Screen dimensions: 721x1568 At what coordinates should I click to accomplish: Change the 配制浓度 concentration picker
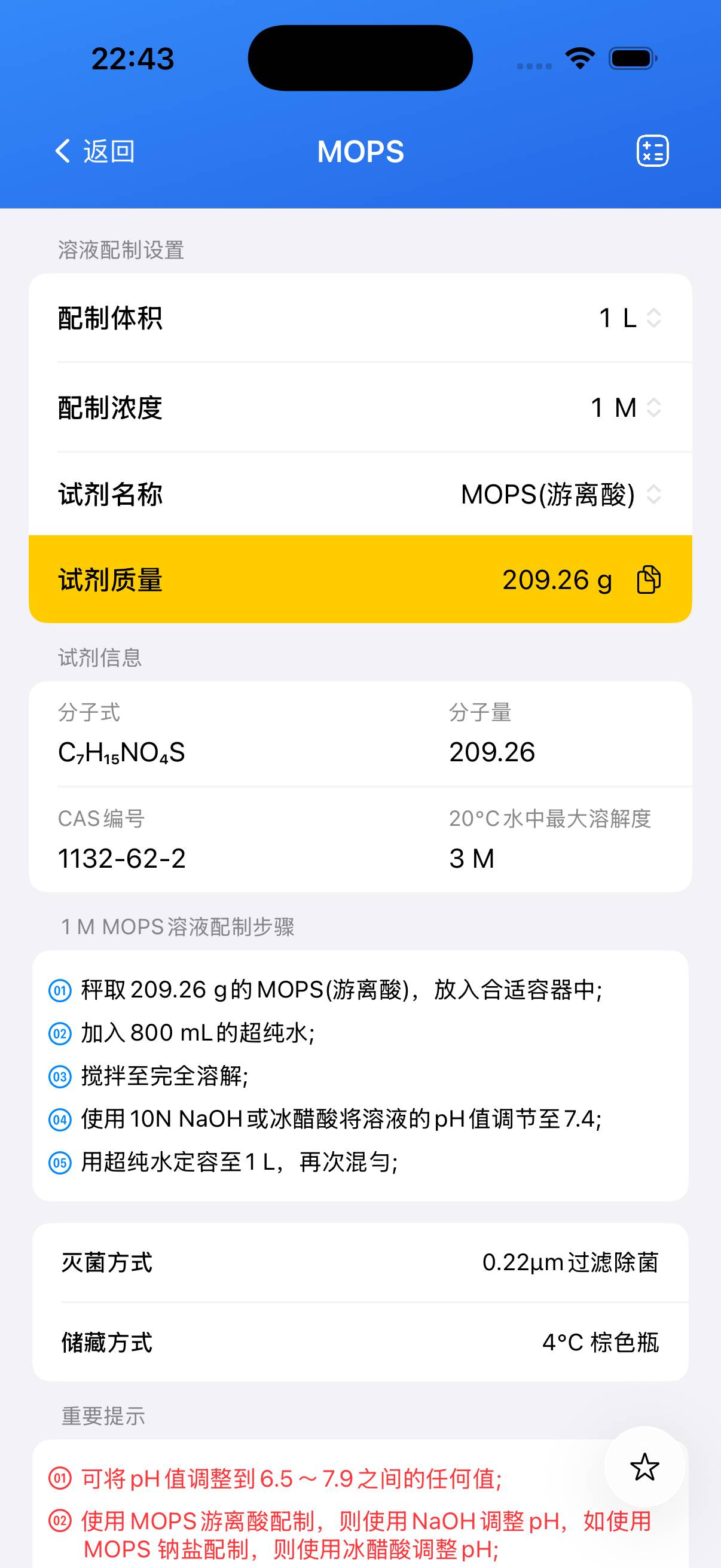[x=625, y=407]
